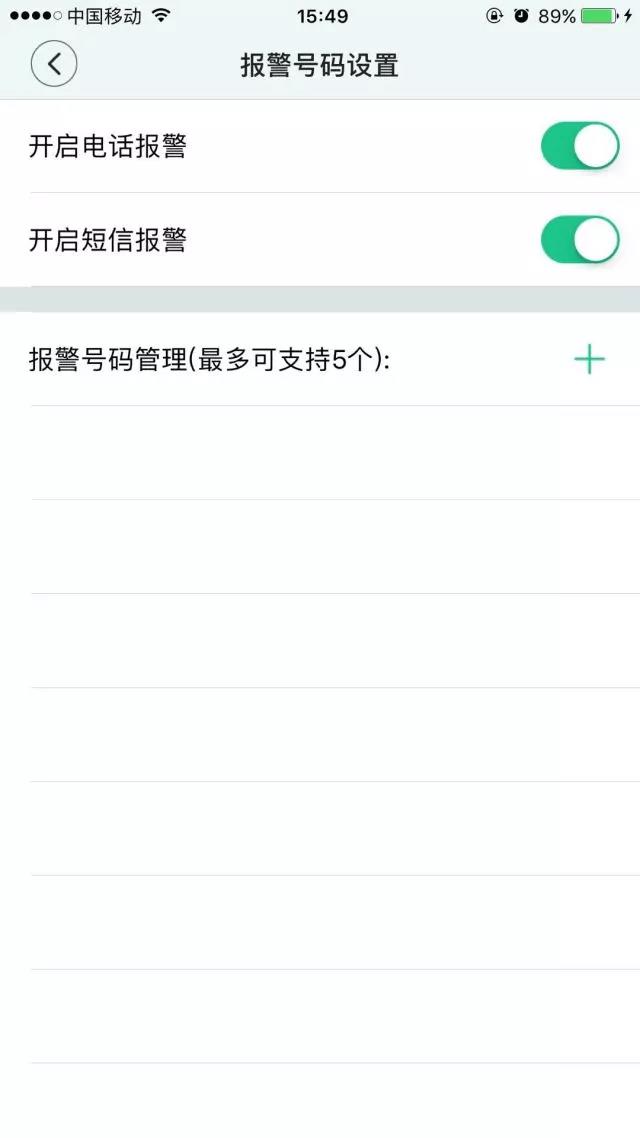Screen dimensions: 640x1138
Task: Disable 开启短信报警 switch
Action: [580, 240]
